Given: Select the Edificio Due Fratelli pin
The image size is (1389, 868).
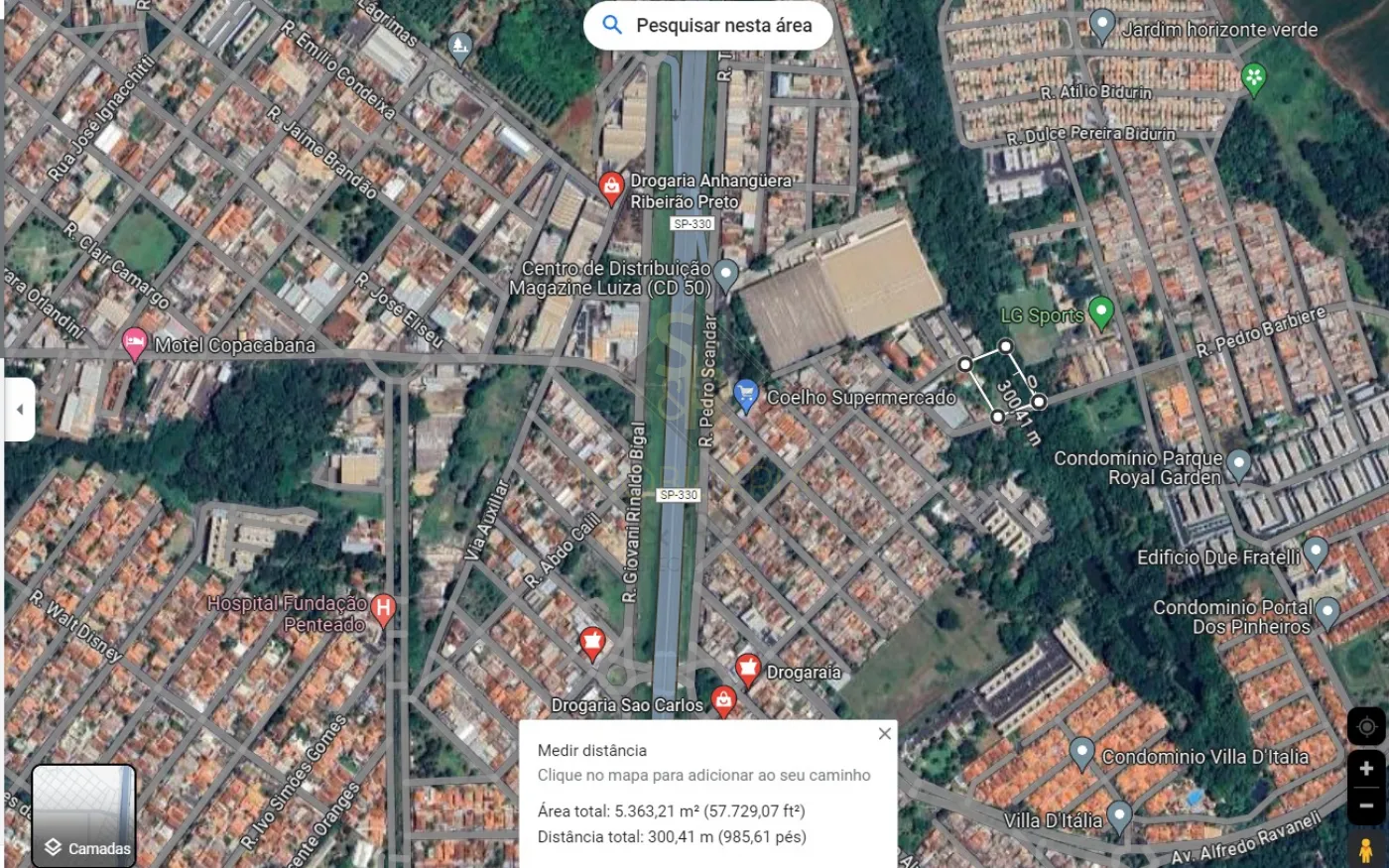Looking at the screenshot, I should (1316, 552).
